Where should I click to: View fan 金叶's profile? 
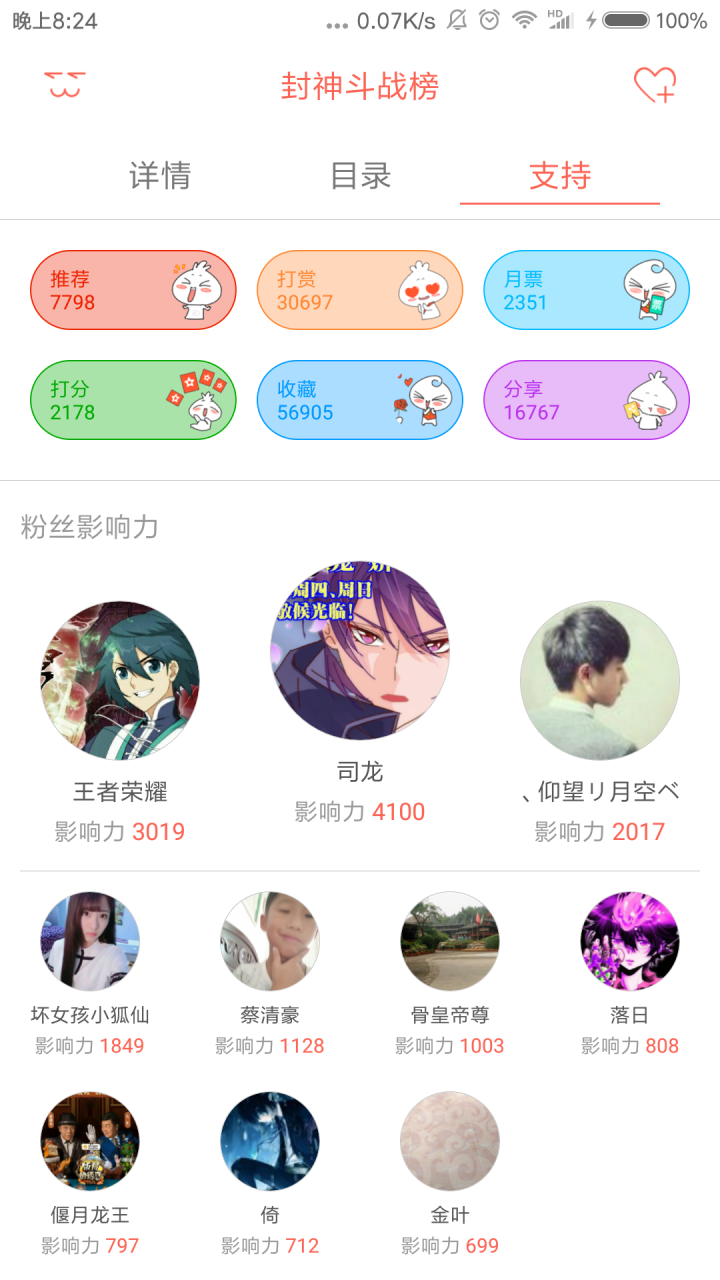[450, 1141]
